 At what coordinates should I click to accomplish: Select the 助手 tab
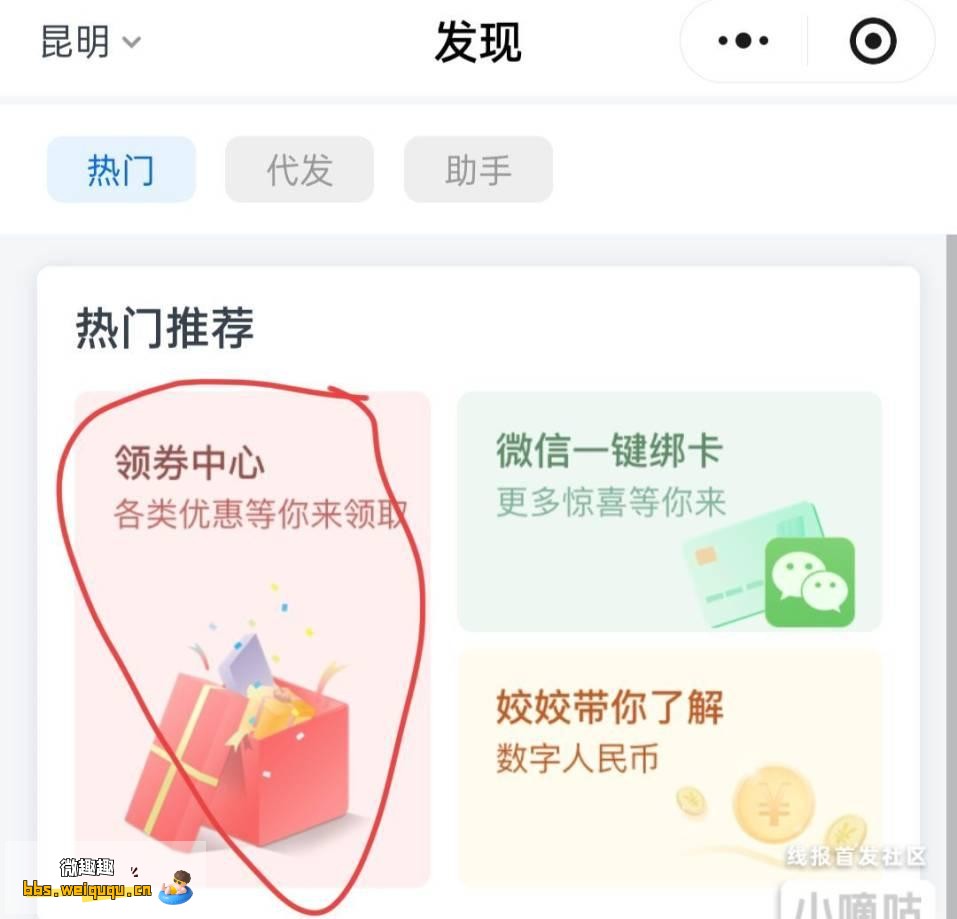478,170
